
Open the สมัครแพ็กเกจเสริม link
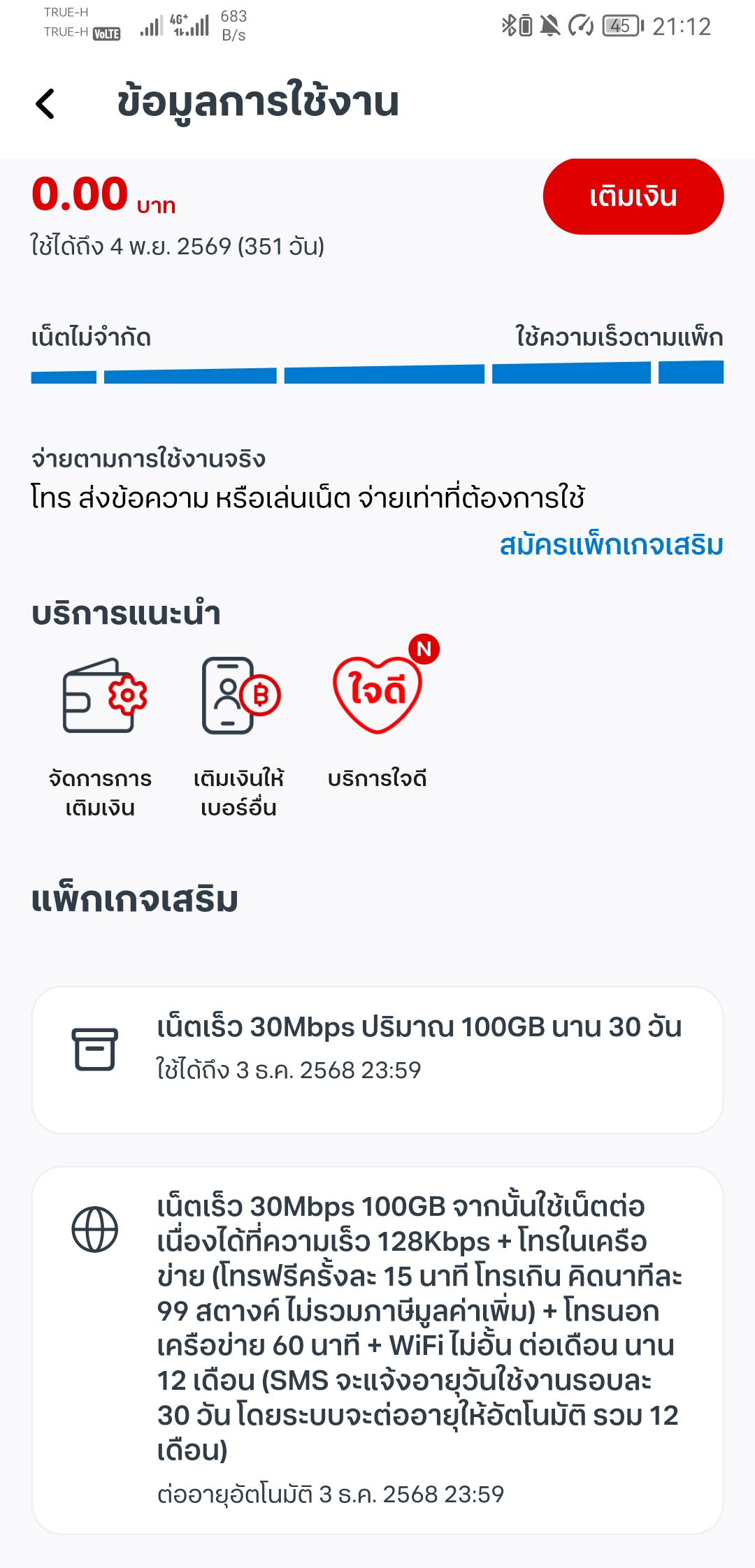click(611, 545)
